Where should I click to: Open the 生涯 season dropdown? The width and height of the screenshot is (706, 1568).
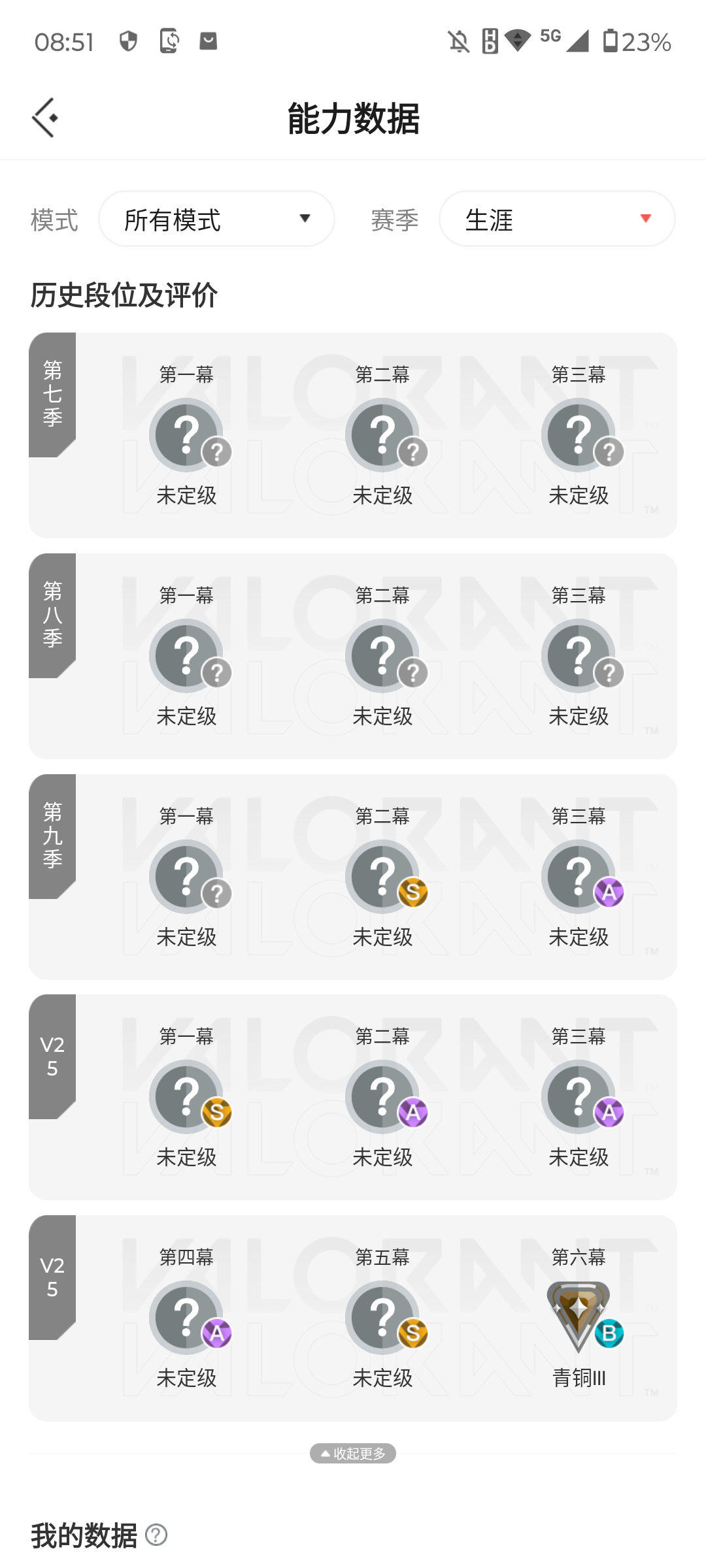tap(557, 219)
